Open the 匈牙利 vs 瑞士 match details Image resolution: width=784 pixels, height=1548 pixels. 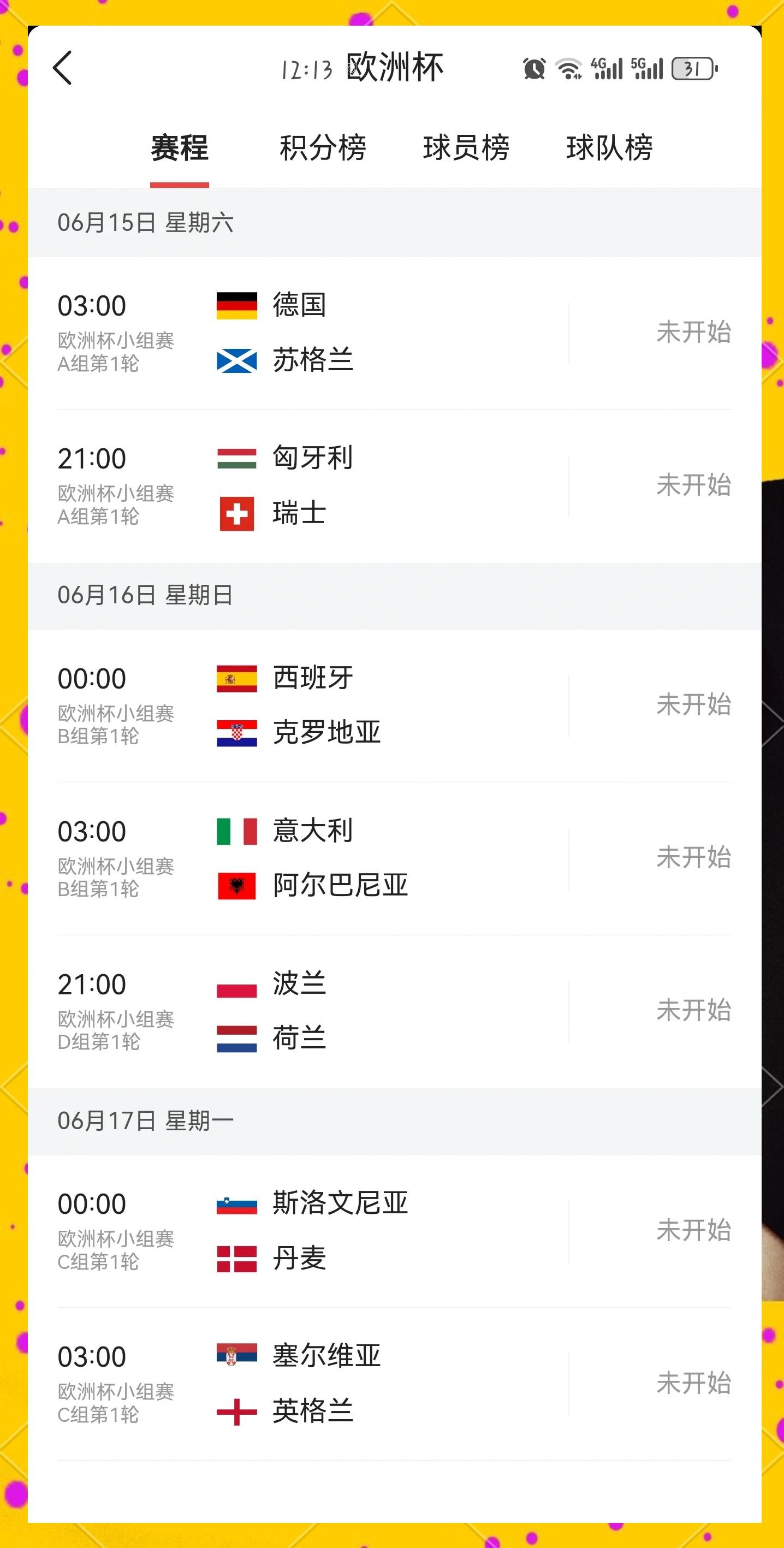pos(390,485)
